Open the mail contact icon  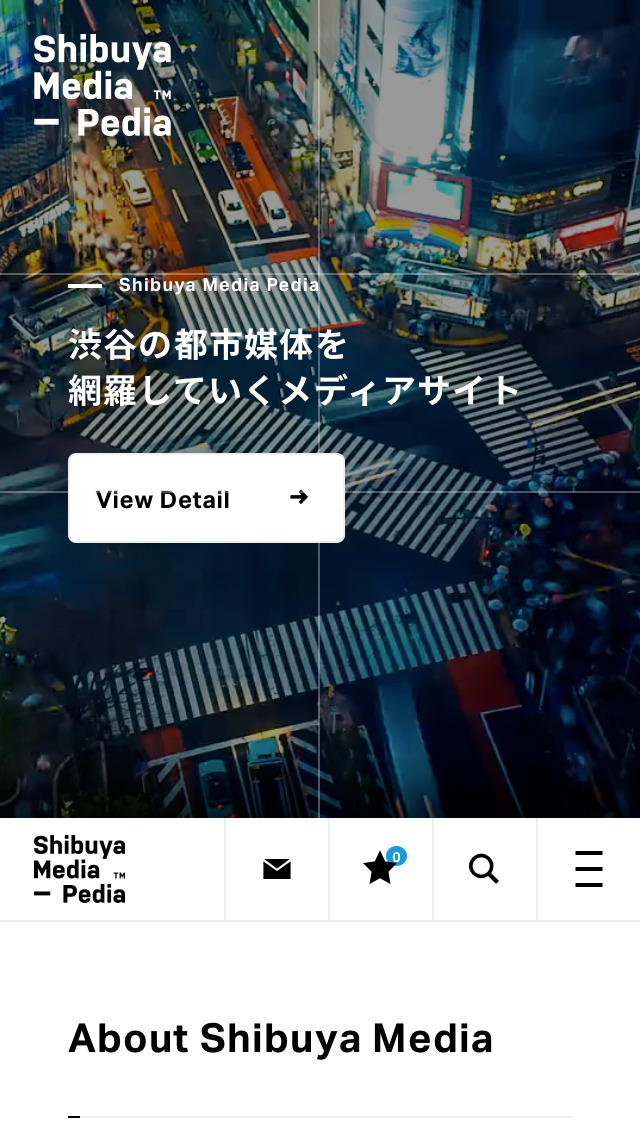277,869
